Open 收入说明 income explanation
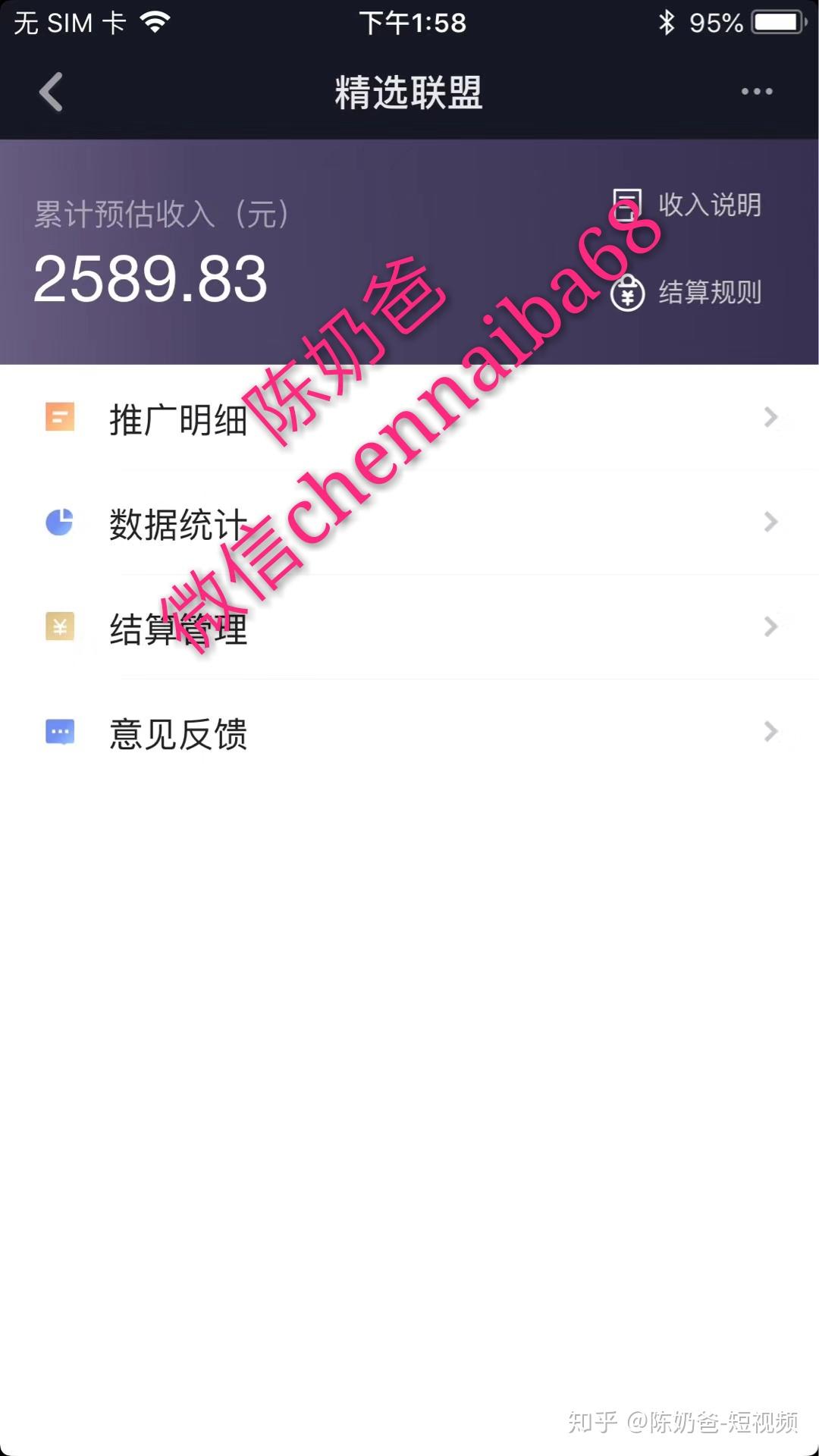The image size is (819, 1456). tap(687, 205)
